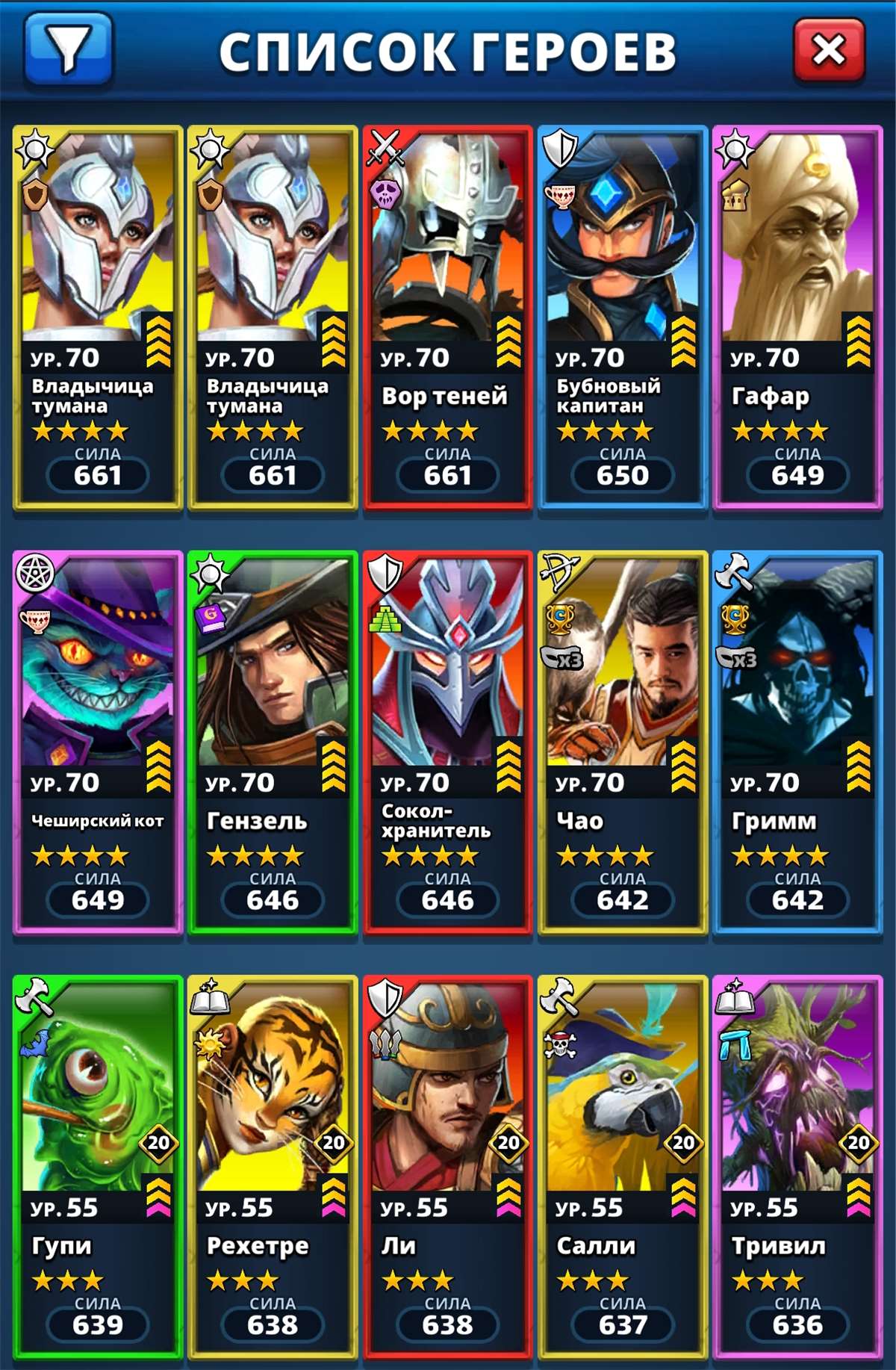Screen dimensions: 896x1370
Task: Open the Ли hero card
Action: pyautogui.click(x=447, y=1167)
